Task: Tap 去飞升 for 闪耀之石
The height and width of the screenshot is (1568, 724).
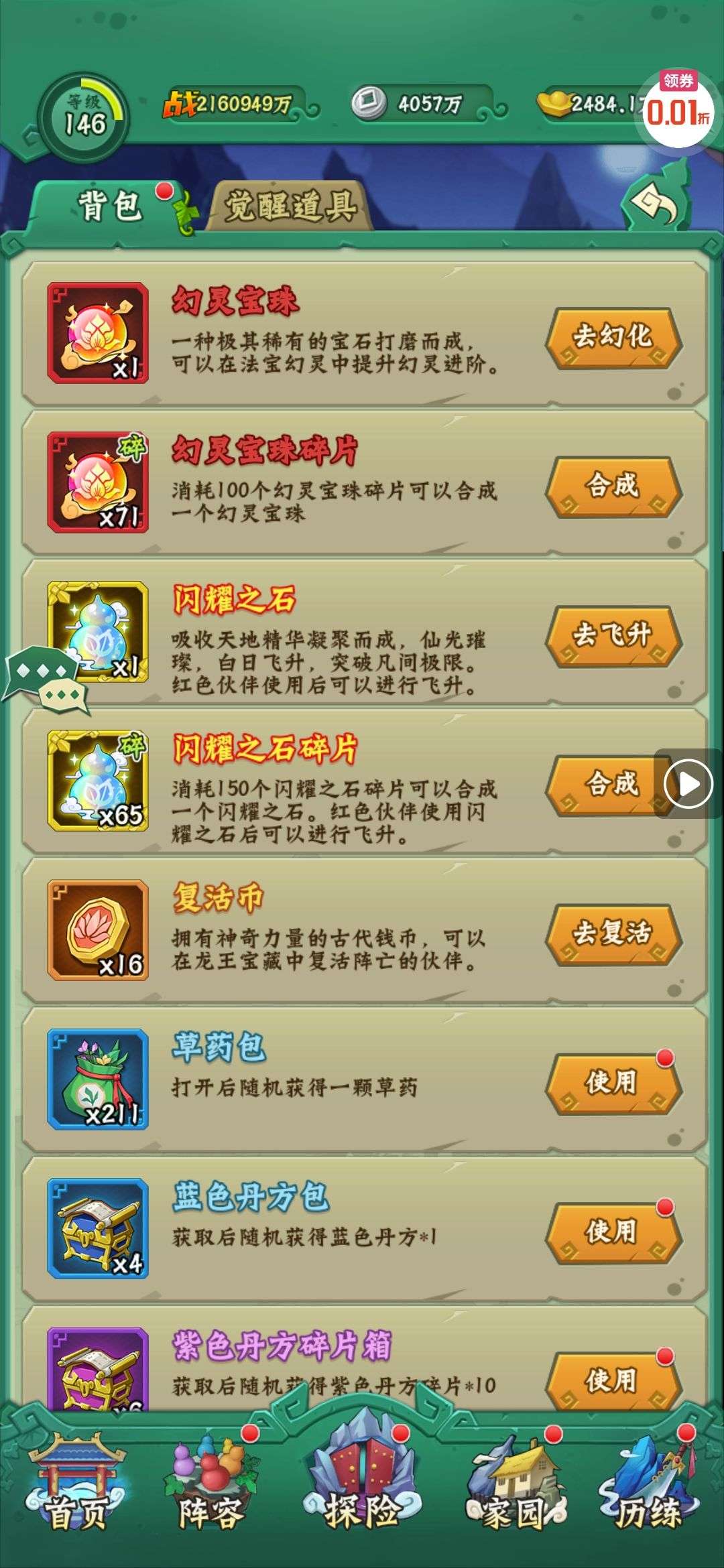Action: point(613,635)
